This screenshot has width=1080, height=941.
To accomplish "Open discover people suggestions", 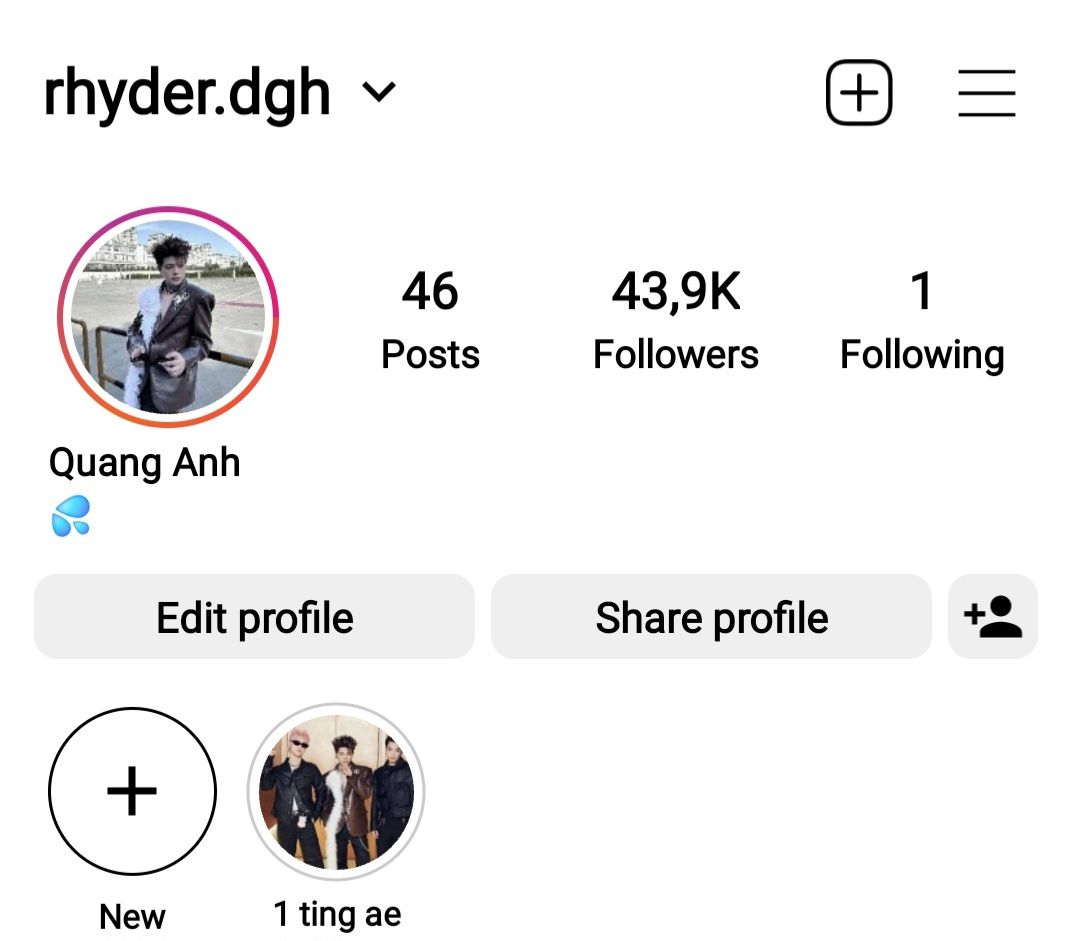I will [992, 617].
